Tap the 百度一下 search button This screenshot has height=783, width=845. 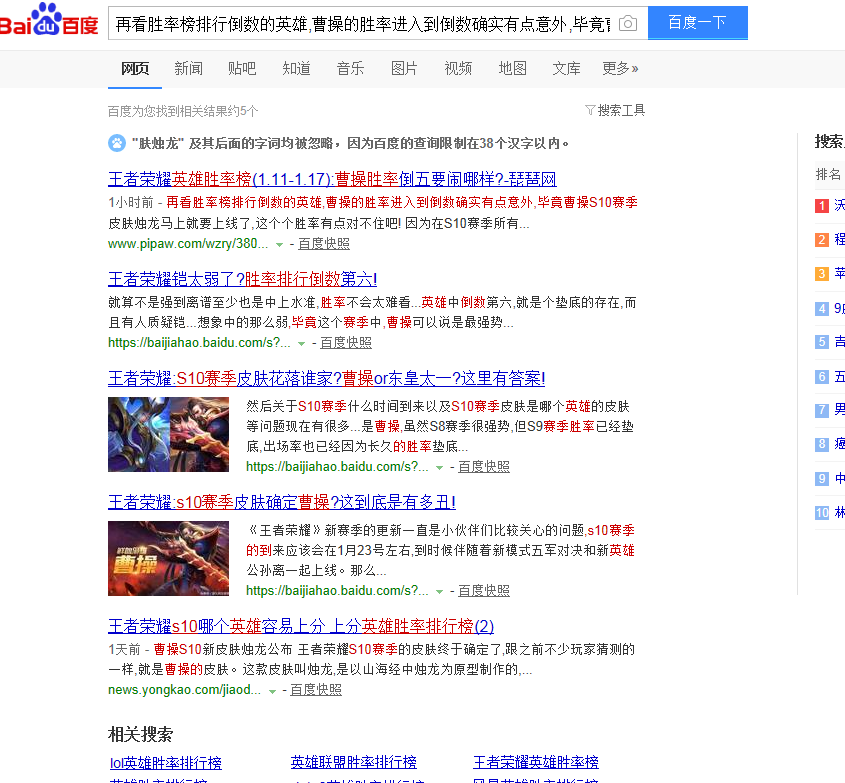[697, 22]
